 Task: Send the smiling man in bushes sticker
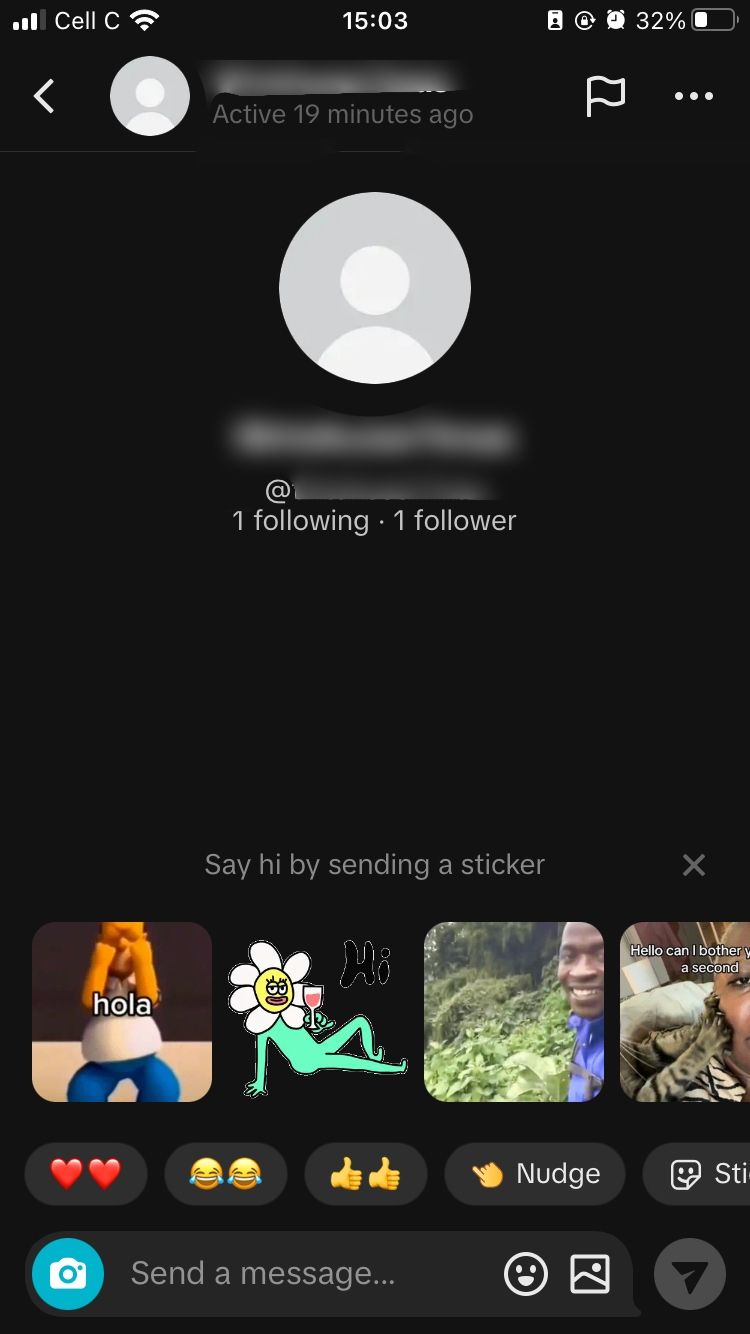(x=514, y=1011)
